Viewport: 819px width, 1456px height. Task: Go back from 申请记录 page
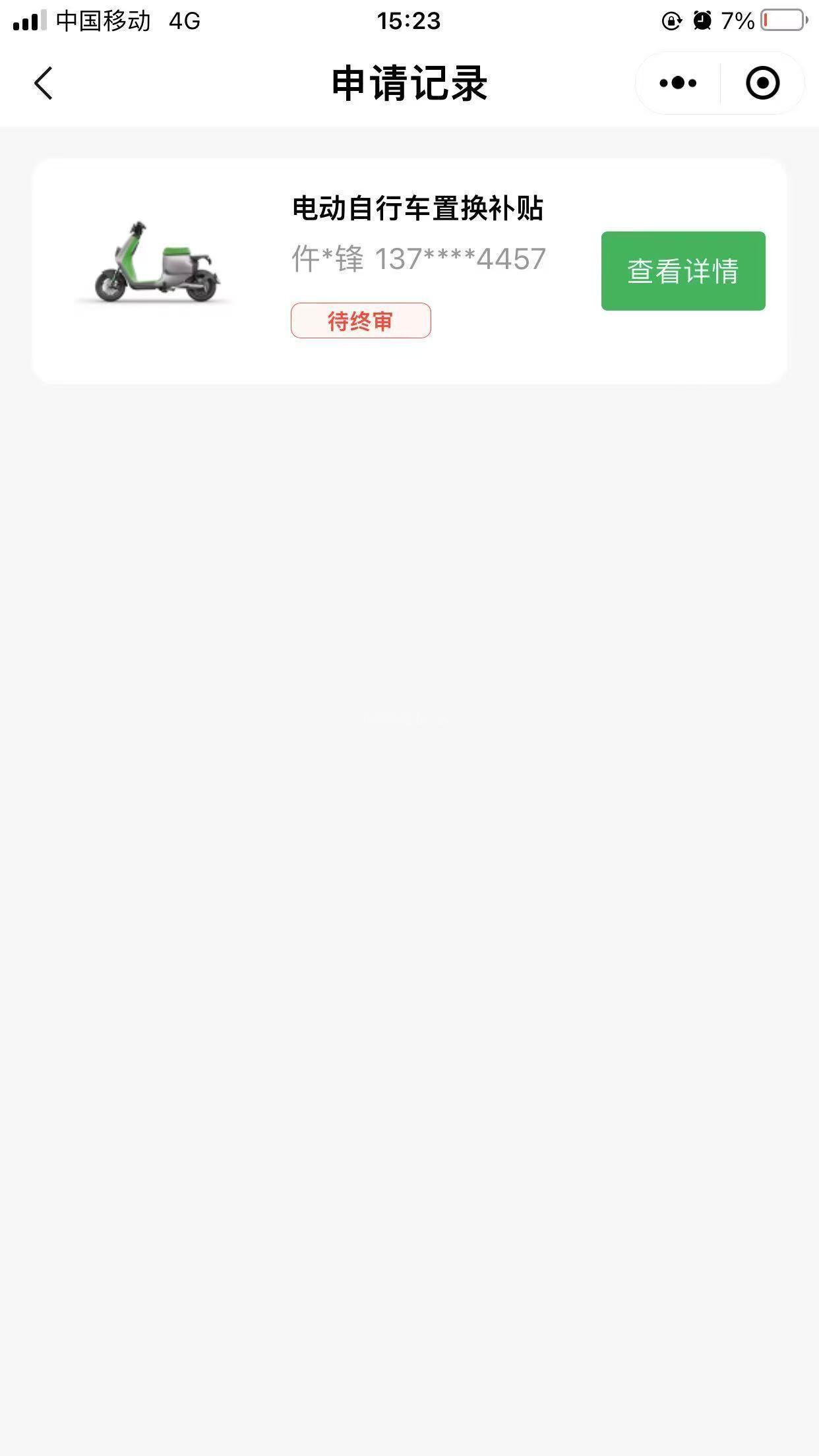(44, 84)
